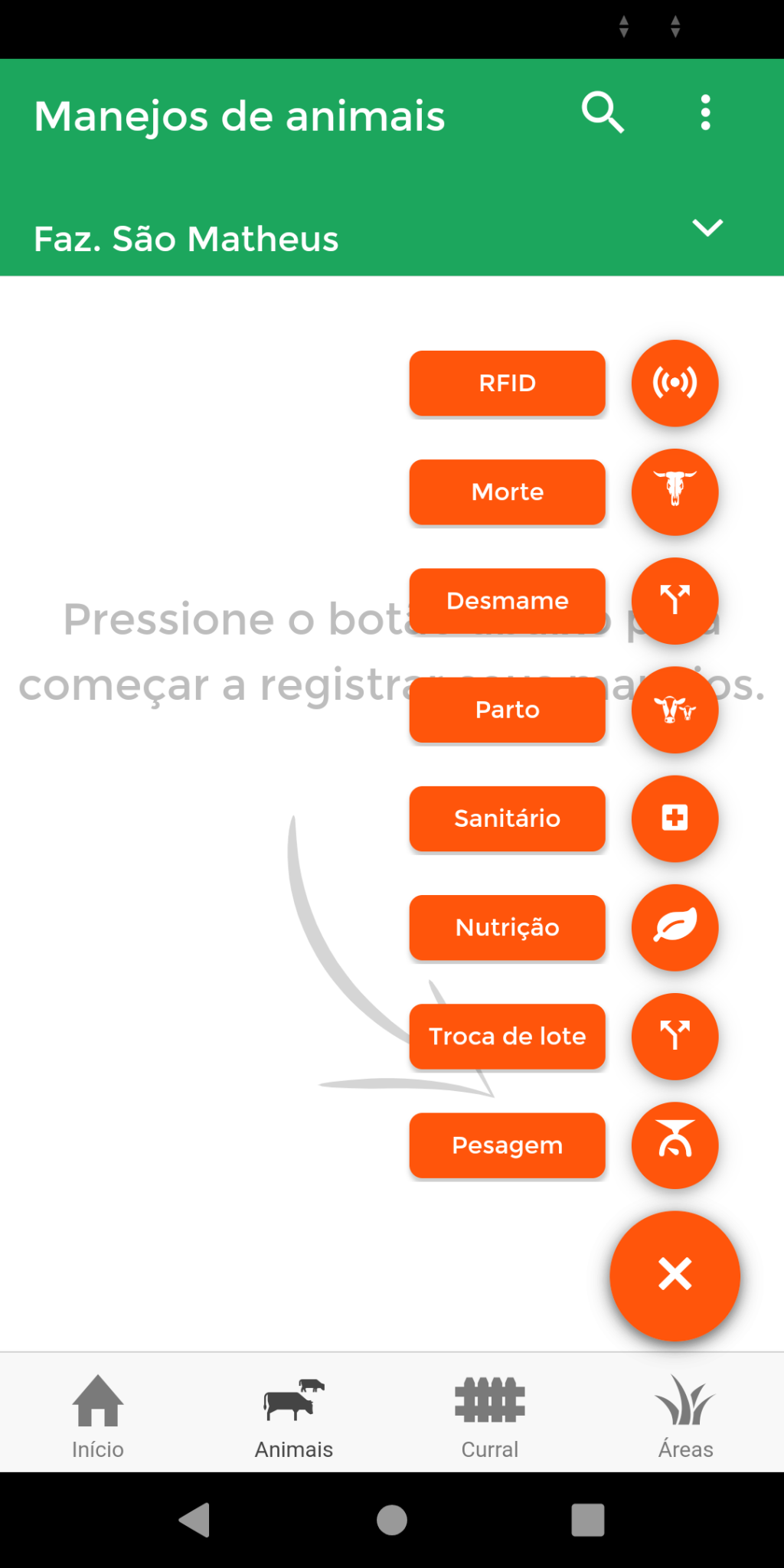Viewport: 784px width, 1568px height.
Task: Select the split arrows Troca de lote icon
Action: [x=675, y=1036]
